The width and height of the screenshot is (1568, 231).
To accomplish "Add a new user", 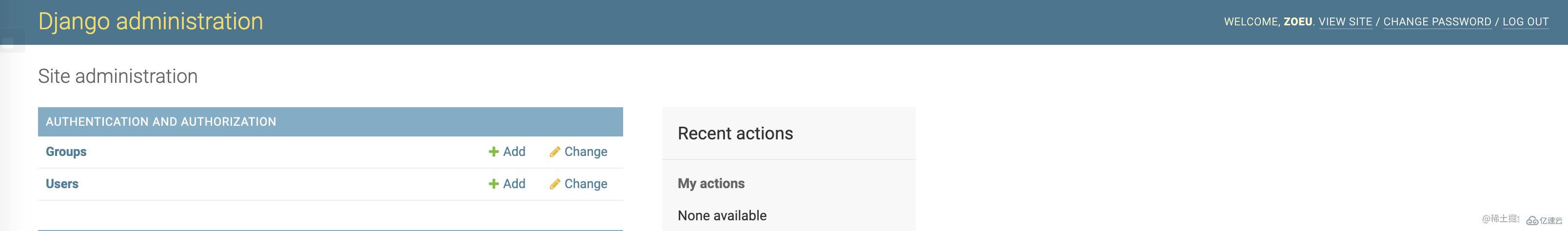I will pyautogui.click(x=507, y=184).
